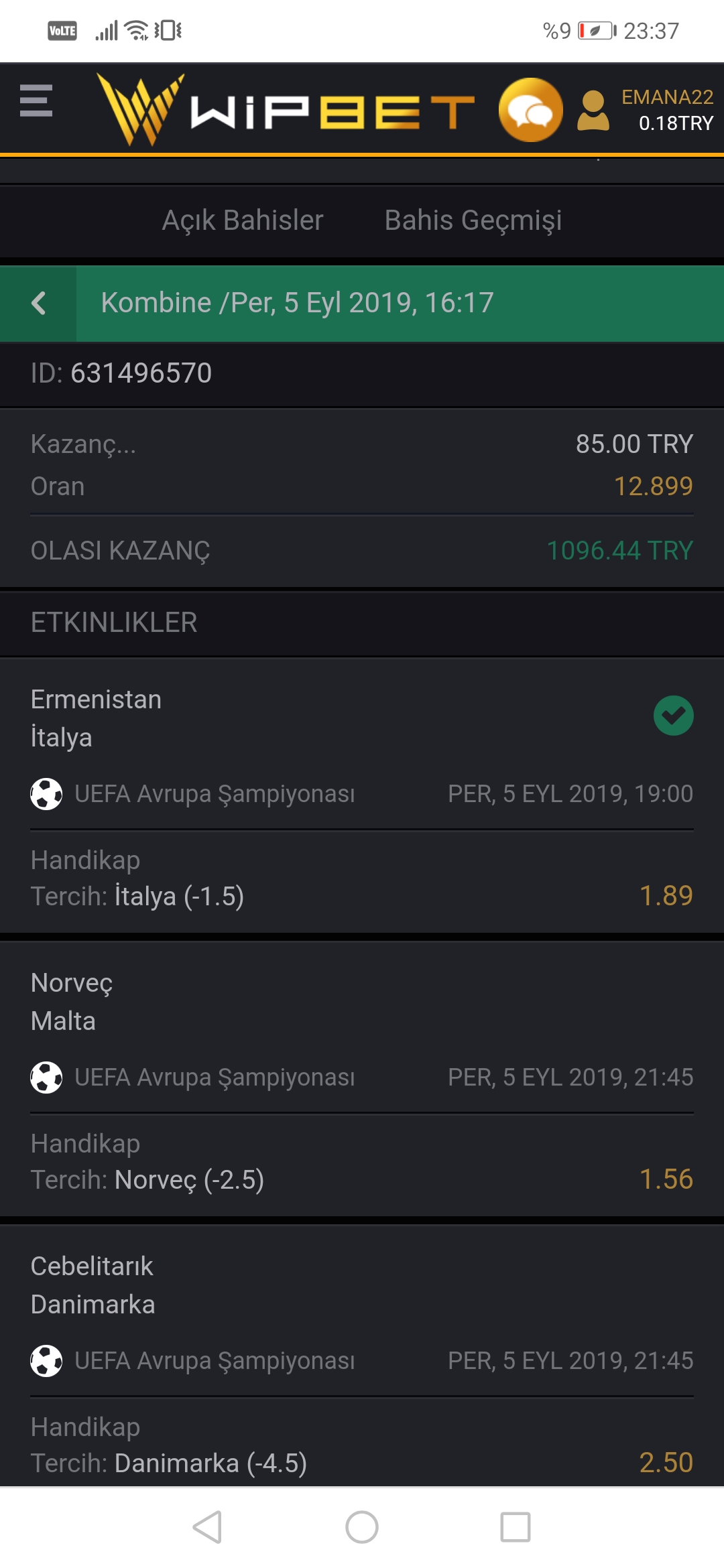Open the EMANA22 account profile

[x=646, y=110]
